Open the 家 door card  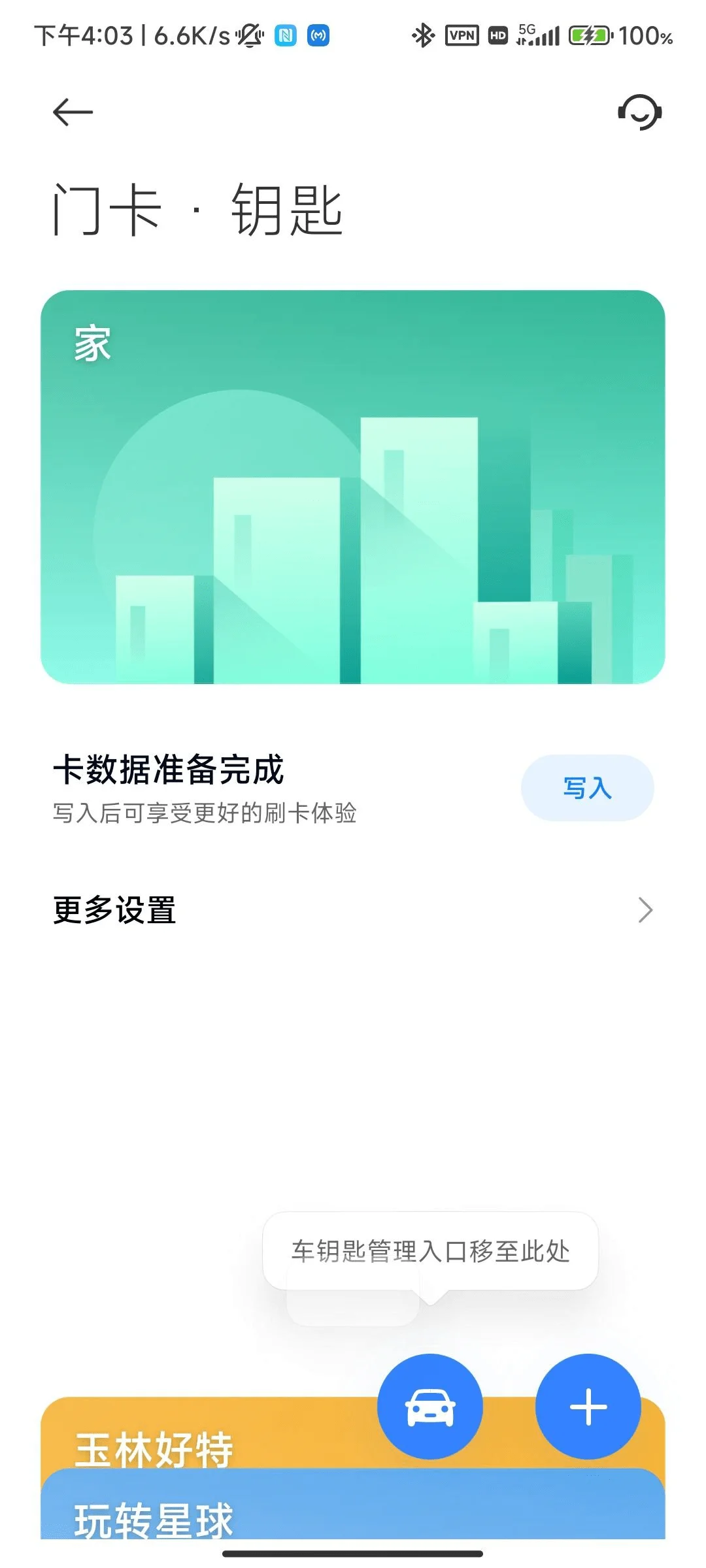point(353,487)
